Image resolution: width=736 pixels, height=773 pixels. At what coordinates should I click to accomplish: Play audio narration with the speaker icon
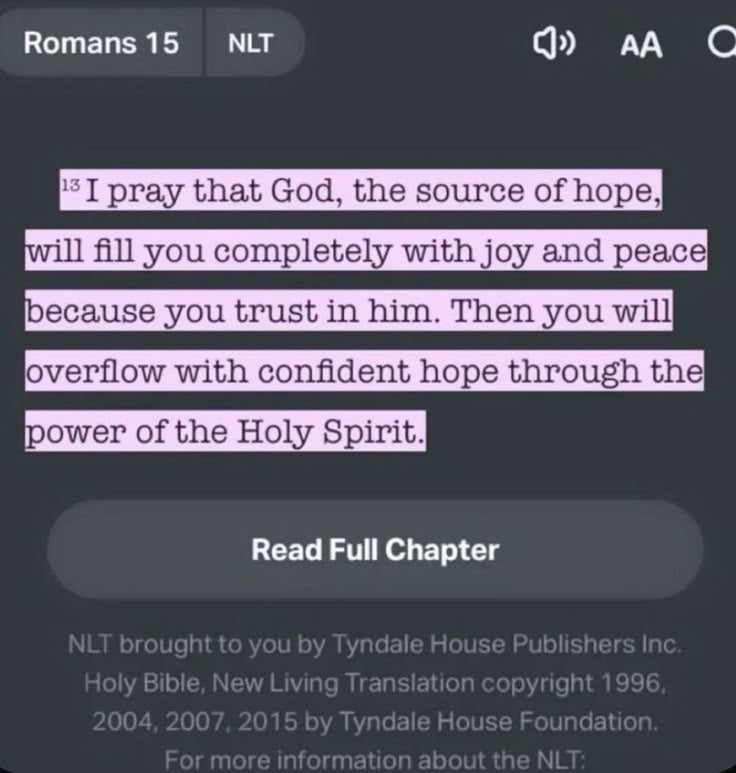556,44
